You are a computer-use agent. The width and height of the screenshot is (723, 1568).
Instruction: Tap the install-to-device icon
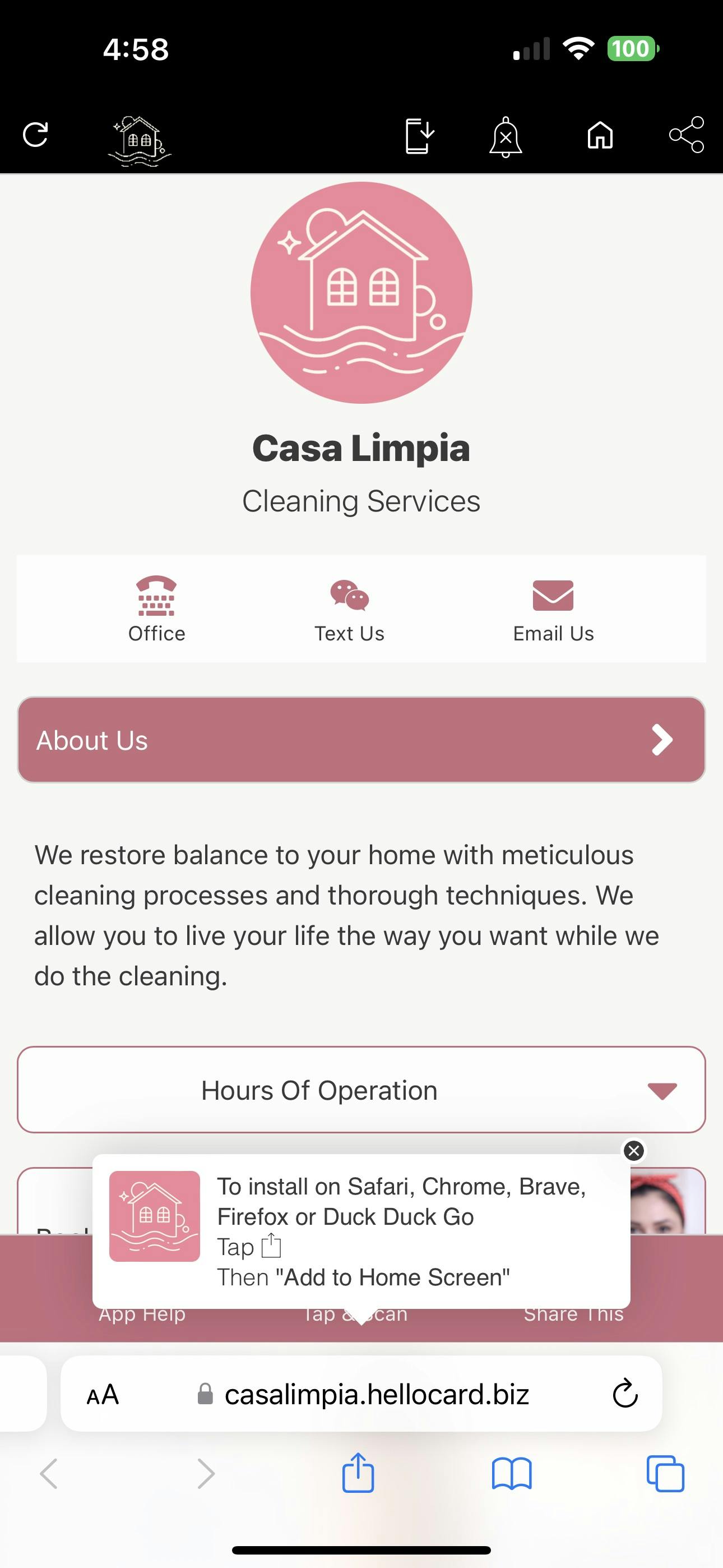point(419,136)
